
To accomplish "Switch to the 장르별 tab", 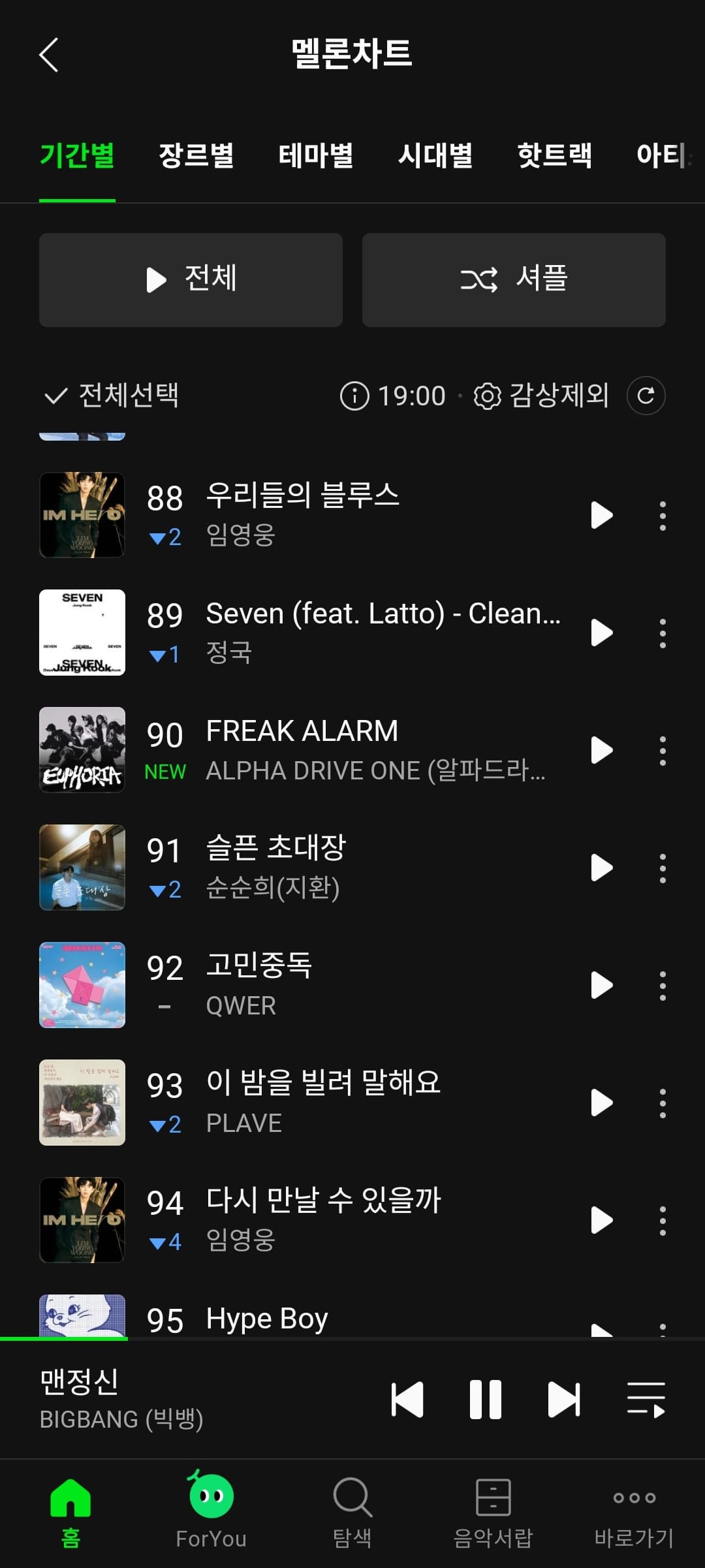I will [196, 156].
